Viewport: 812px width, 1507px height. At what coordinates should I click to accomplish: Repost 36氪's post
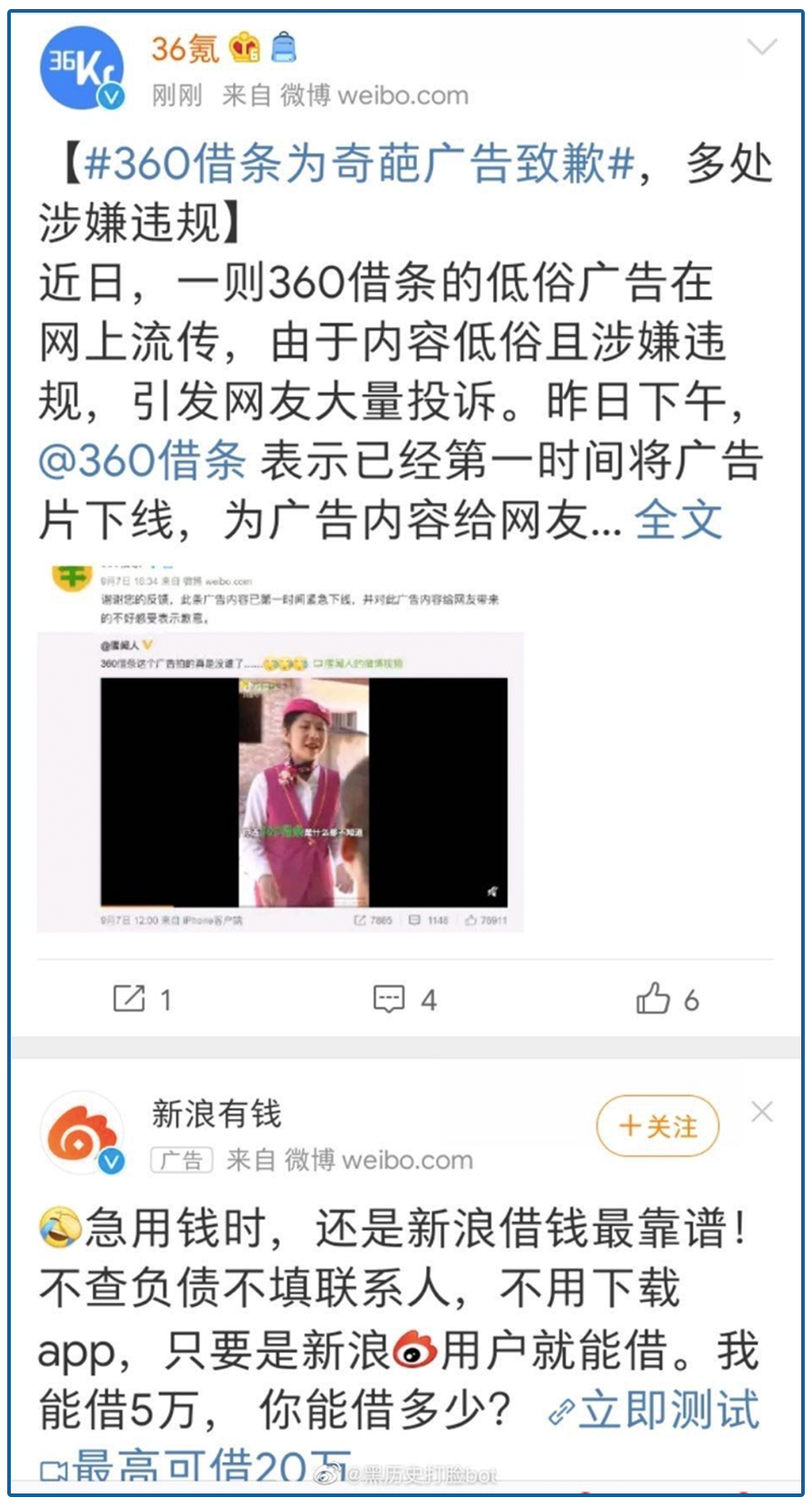pyautogui.click(x=142, y=999)
